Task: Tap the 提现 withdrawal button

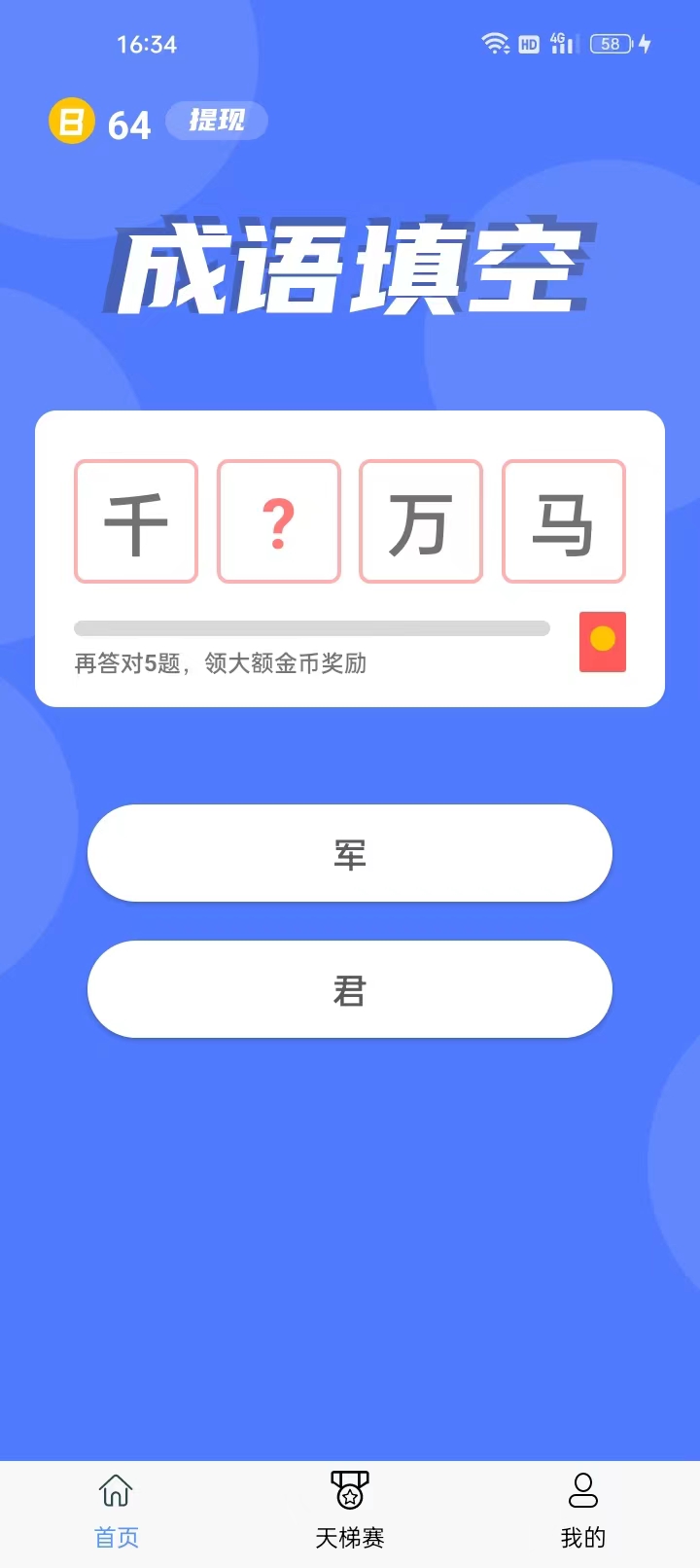Action: pos(216,121)
